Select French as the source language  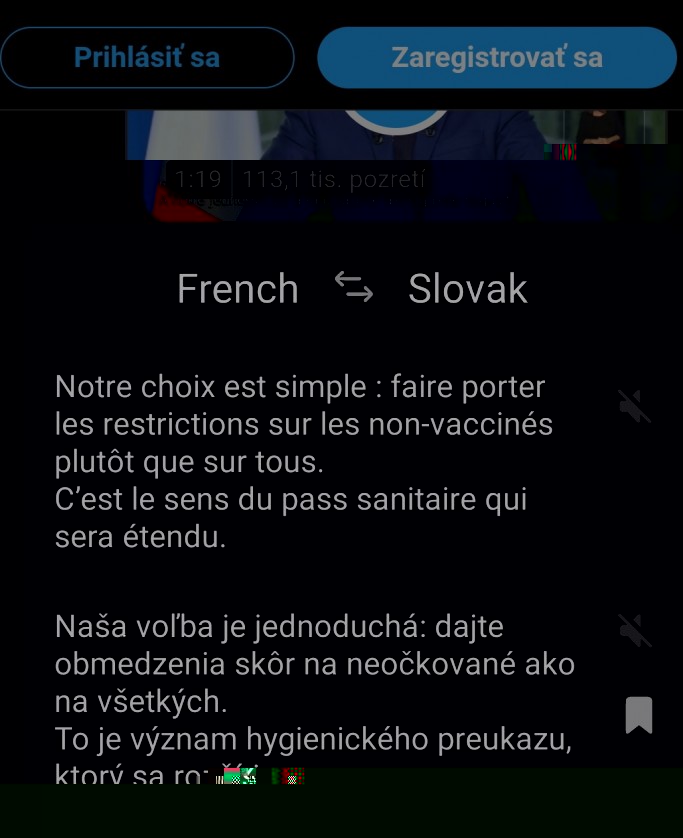tap(238, 289)
